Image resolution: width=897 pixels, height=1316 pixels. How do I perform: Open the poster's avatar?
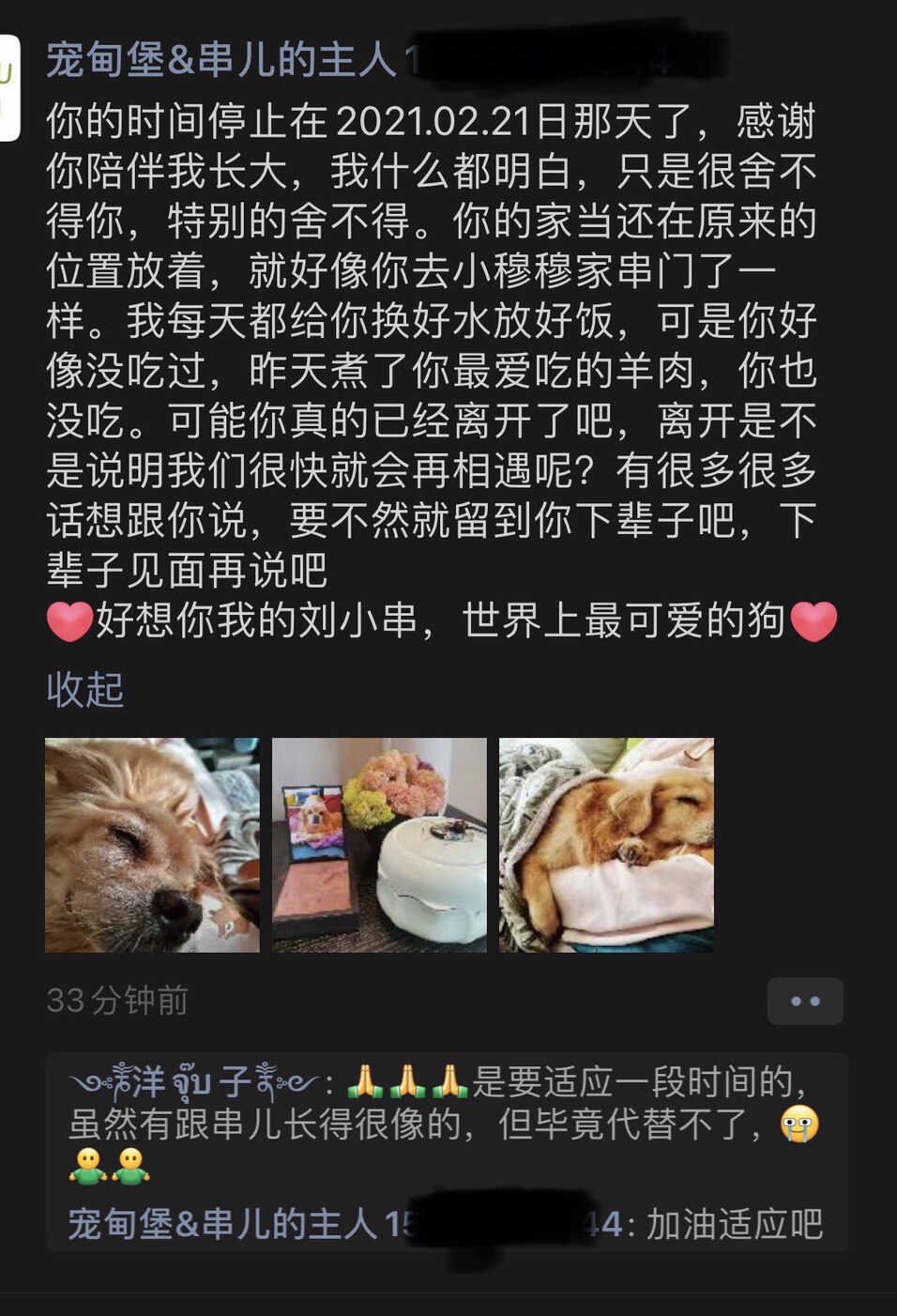point(9,87)
